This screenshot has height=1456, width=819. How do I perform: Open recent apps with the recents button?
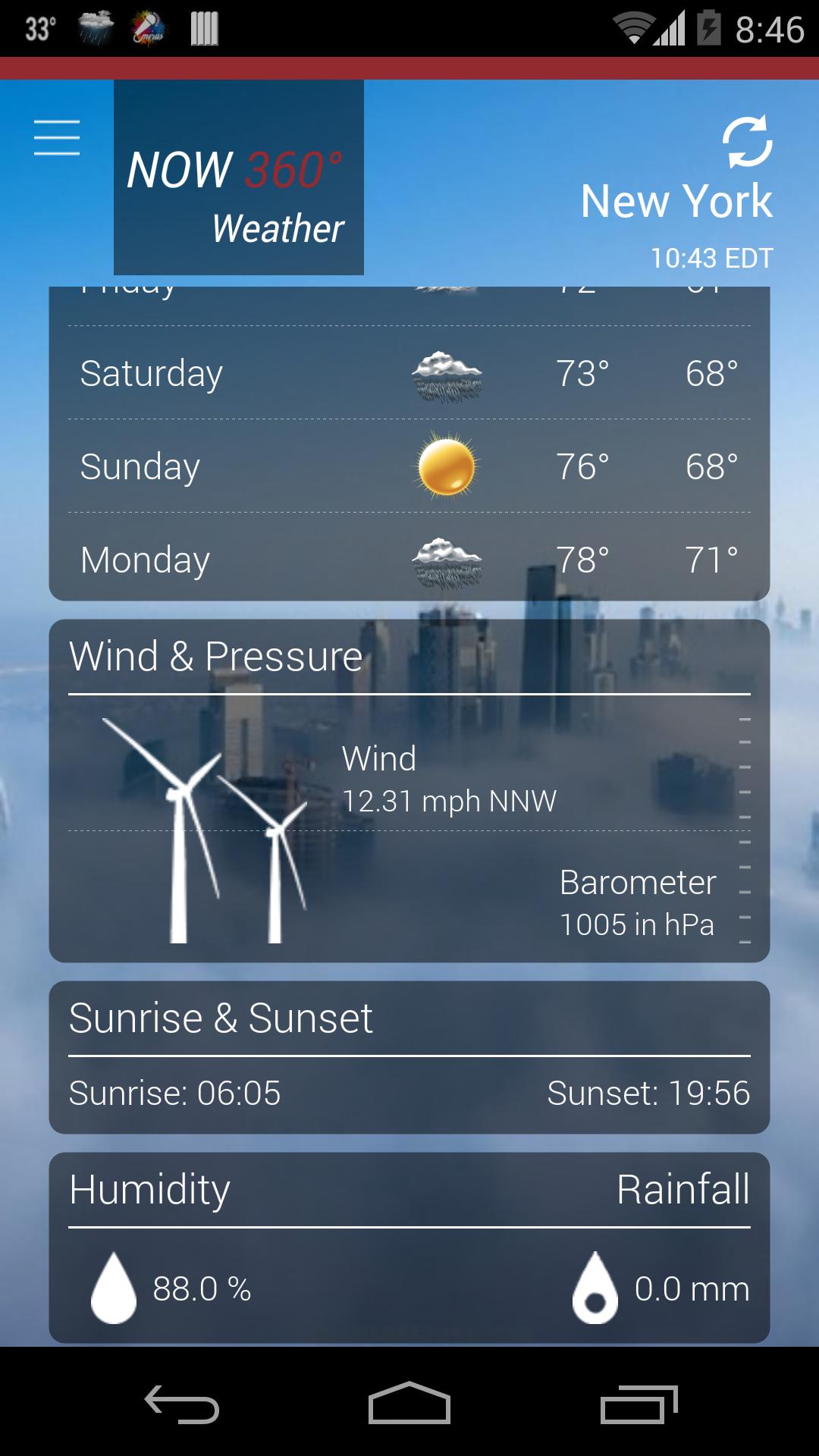(x=641, y=1402)
